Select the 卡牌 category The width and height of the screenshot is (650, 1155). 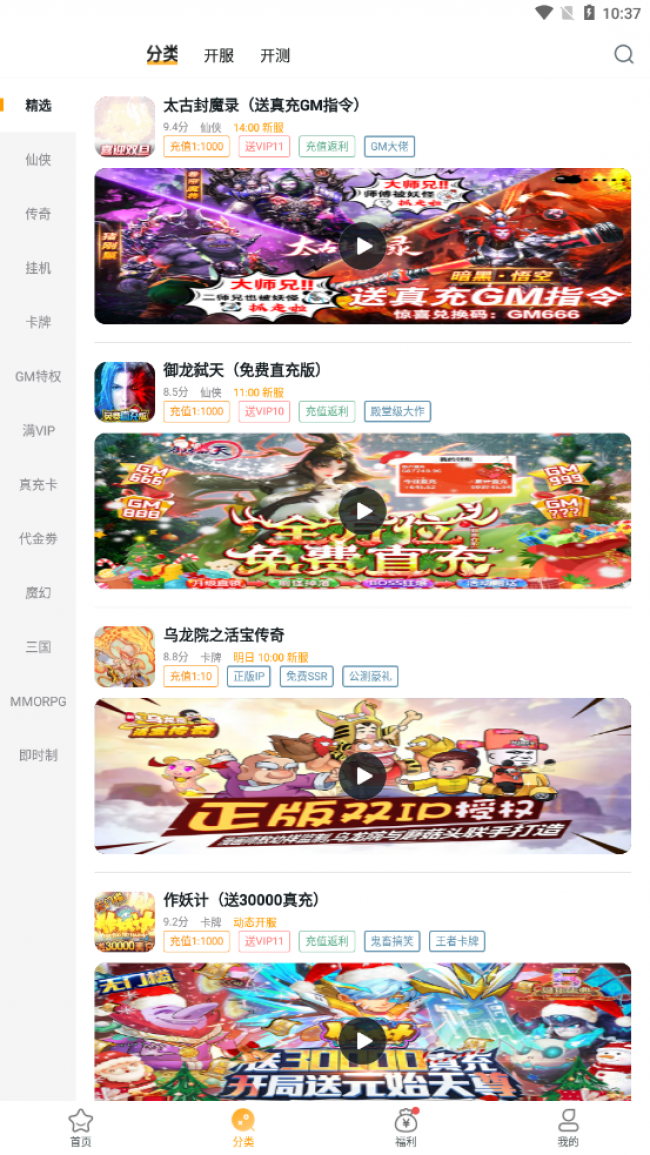pyautogui.click(x=38, y=322)
